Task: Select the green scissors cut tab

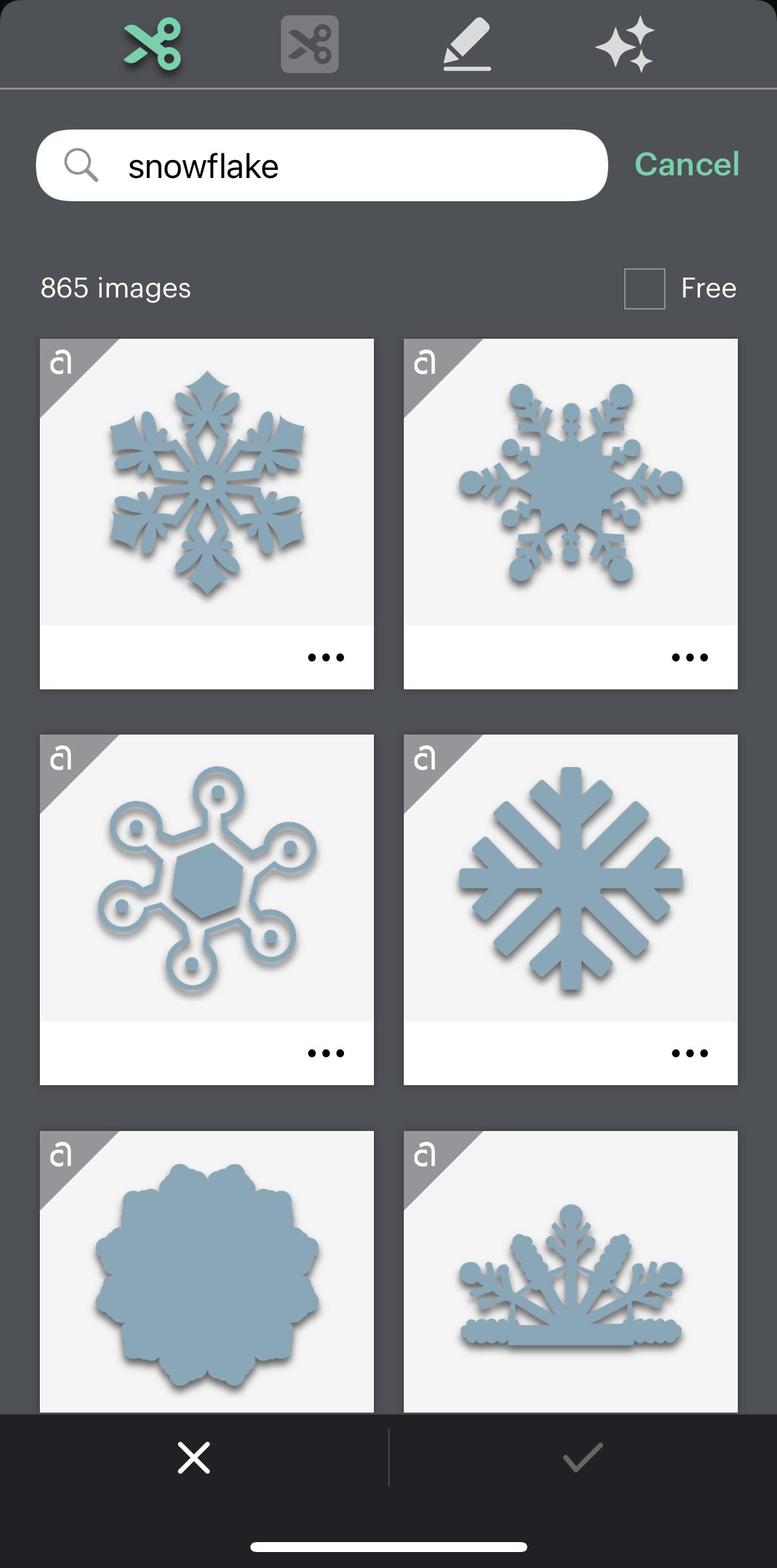Action: pos(153,45)
